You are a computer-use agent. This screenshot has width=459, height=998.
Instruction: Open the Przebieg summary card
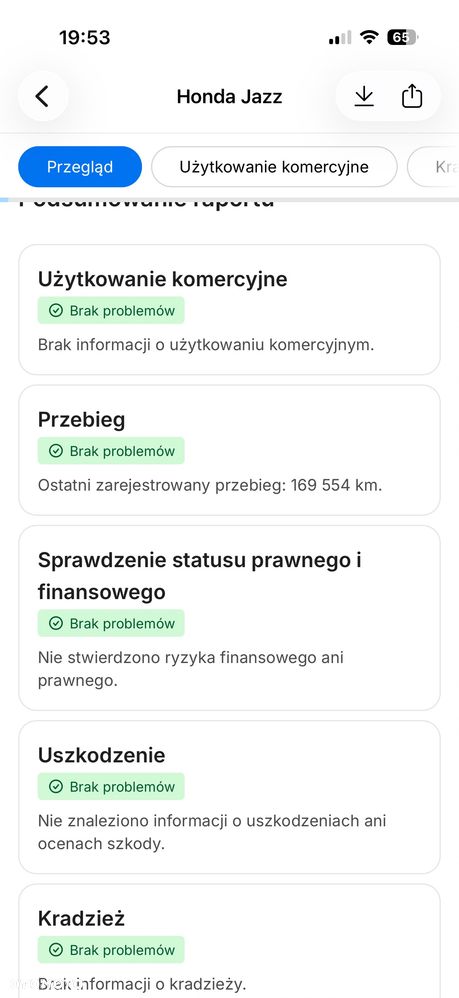coord(229,450)
